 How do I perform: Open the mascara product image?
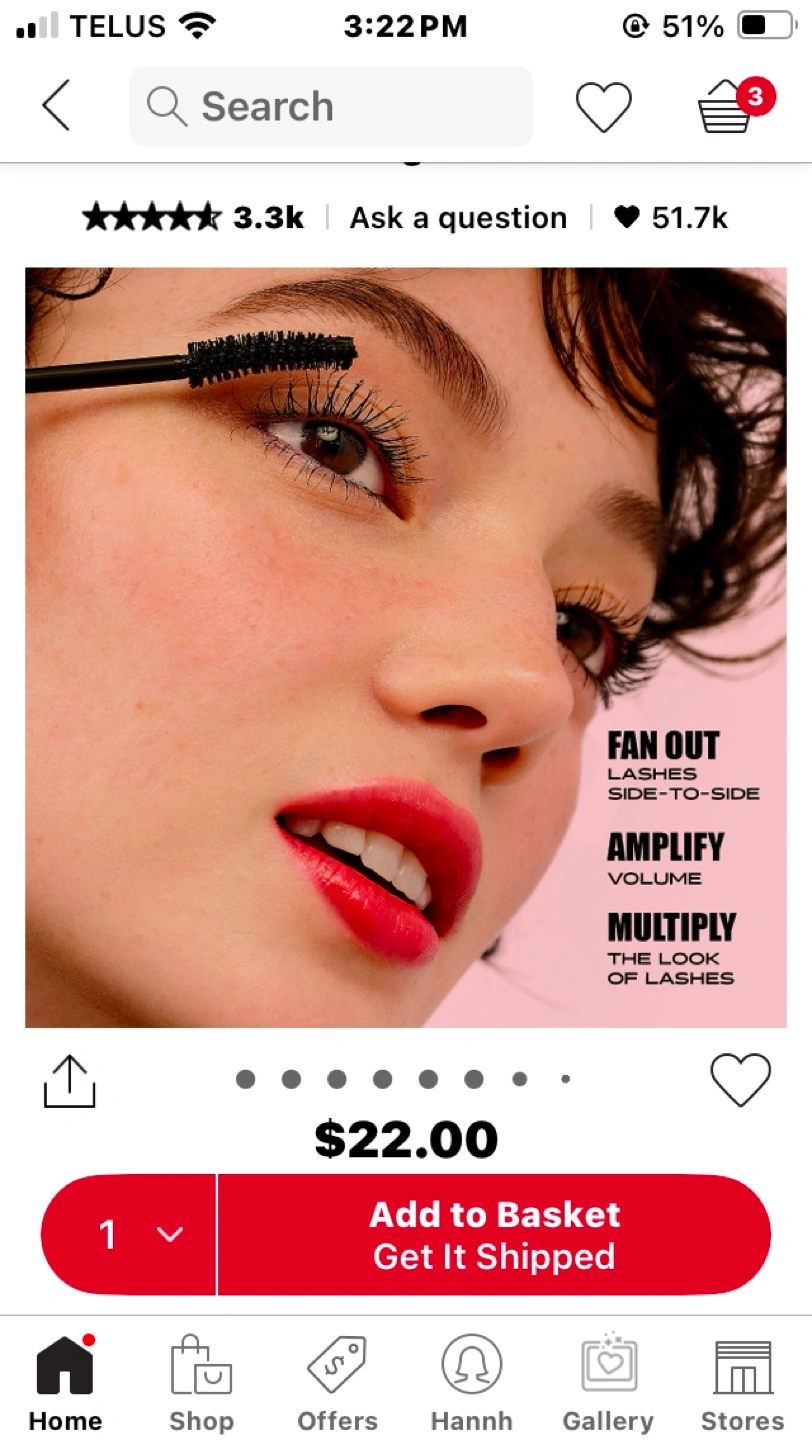click(x=406, y=647)
